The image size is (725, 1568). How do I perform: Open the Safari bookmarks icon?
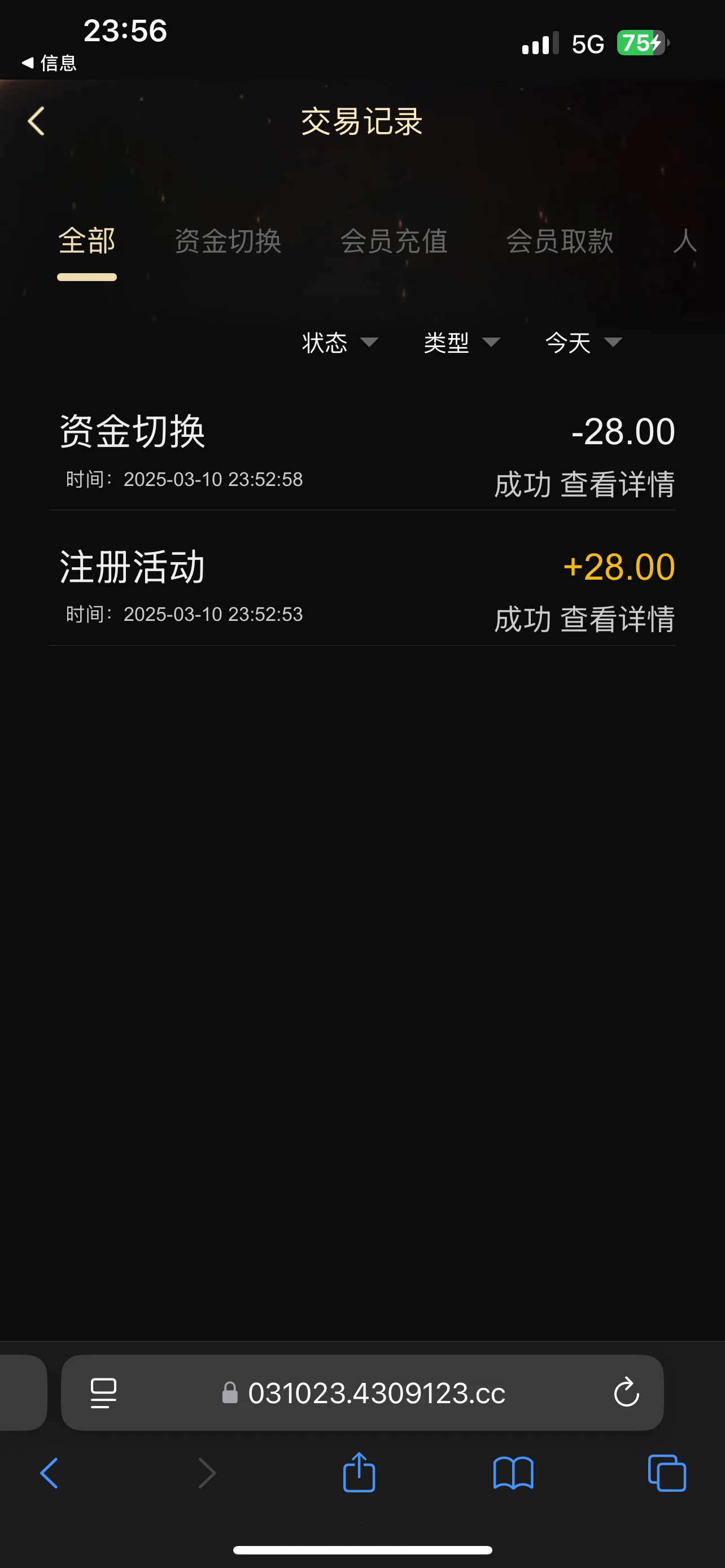click(x=513, y=1473)
